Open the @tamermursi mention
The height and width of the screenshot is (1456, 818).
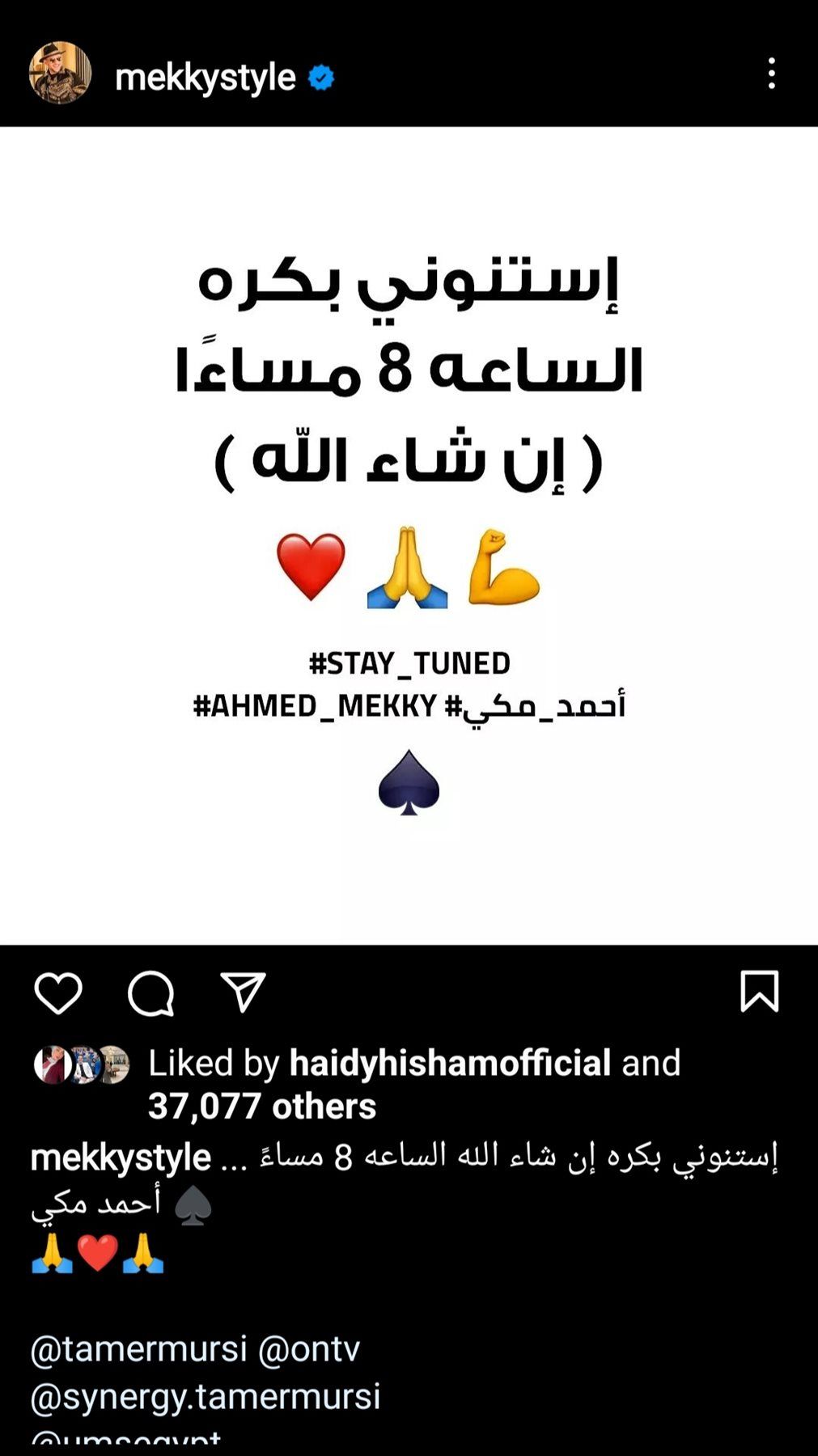click(x=138, y=1348)
